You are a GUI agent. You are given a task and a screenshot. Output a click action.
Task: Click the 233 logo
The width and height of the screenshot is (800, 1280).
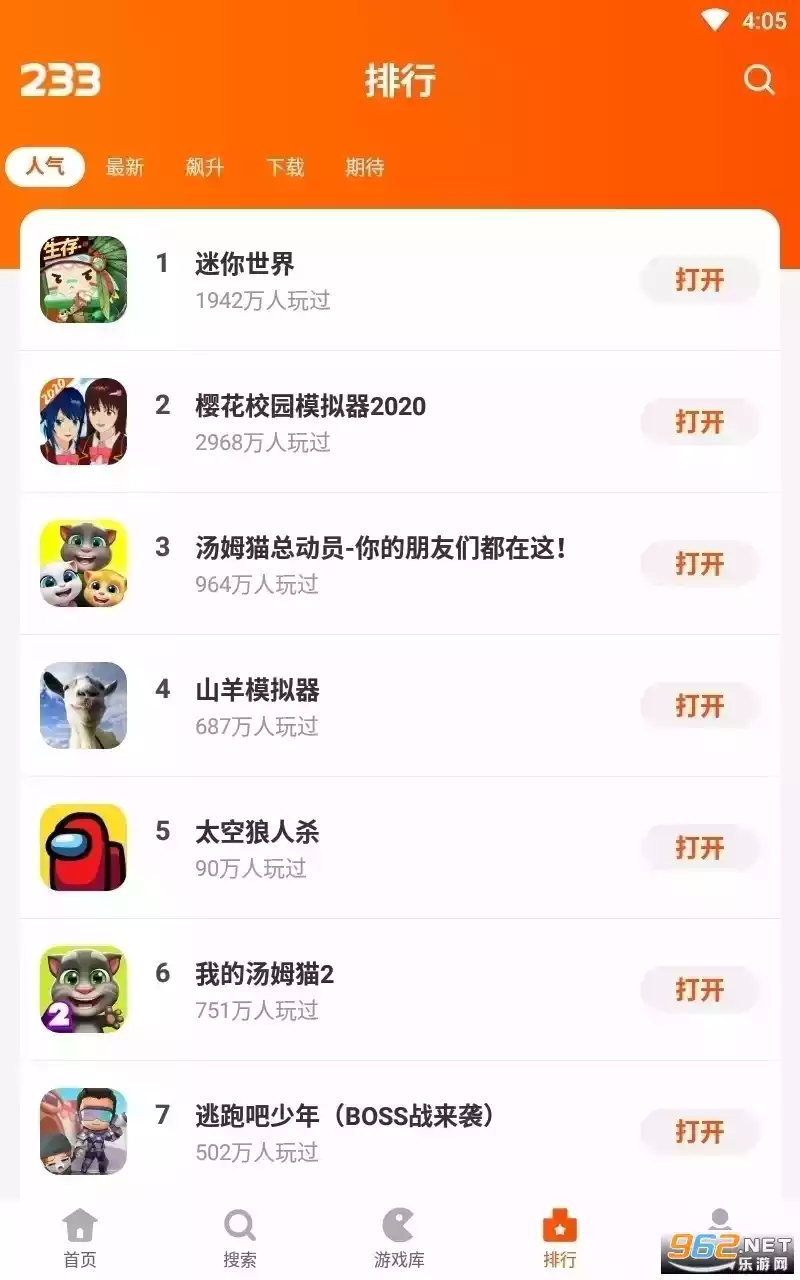pos(60,81)
